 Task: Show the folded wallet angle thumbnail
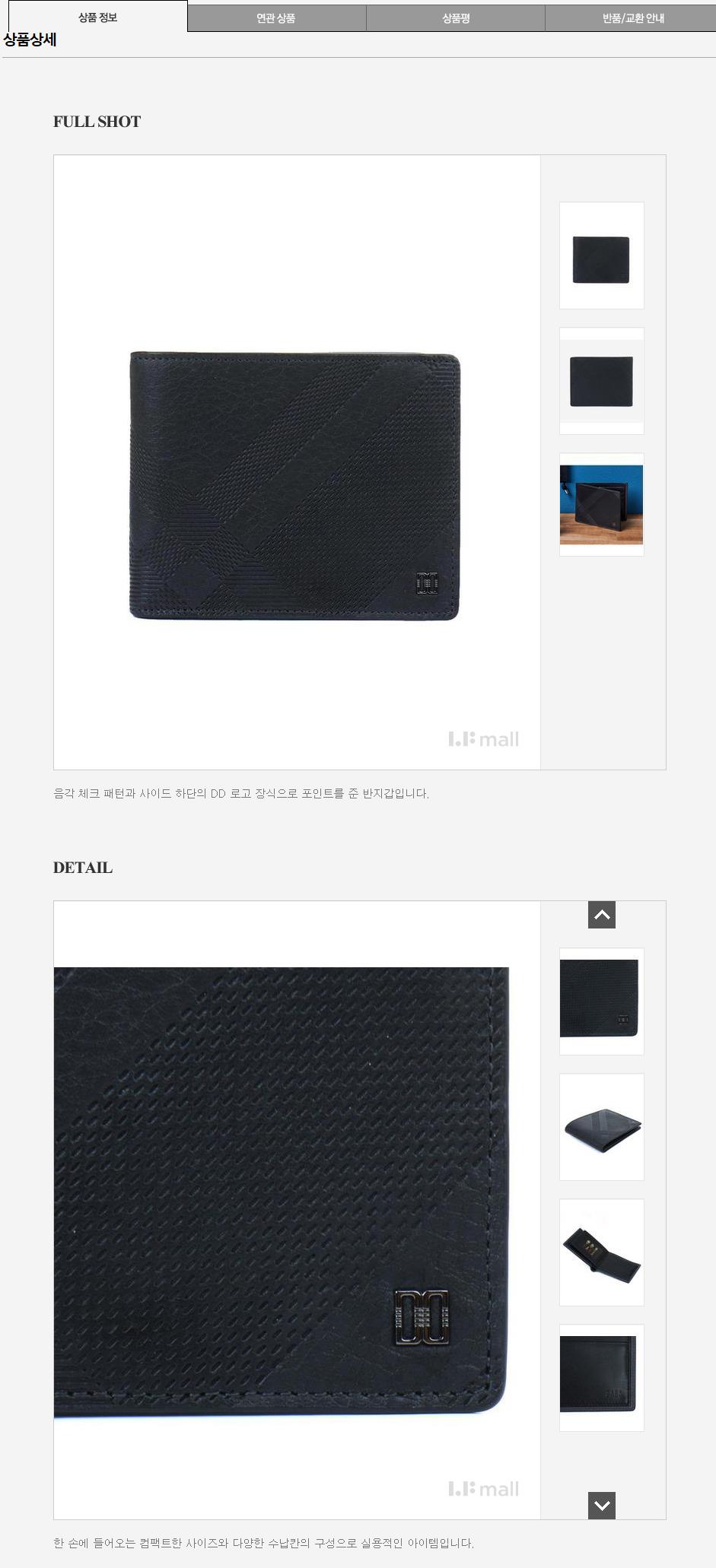(x=602, y=1127)
